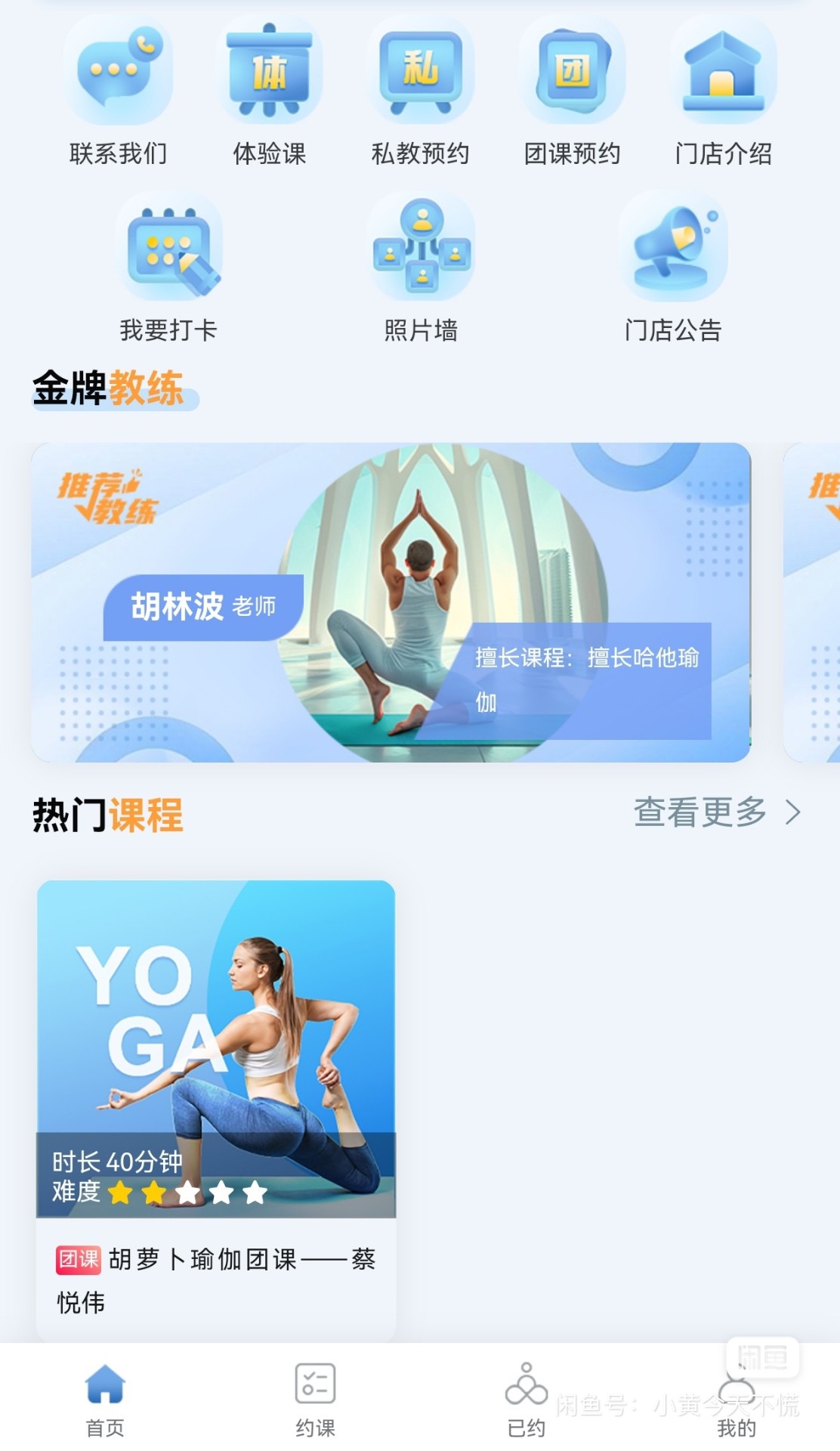Switch to the 我的 tab
840x1451 pixels.
pyautogui.click(x=736, y=1402)
